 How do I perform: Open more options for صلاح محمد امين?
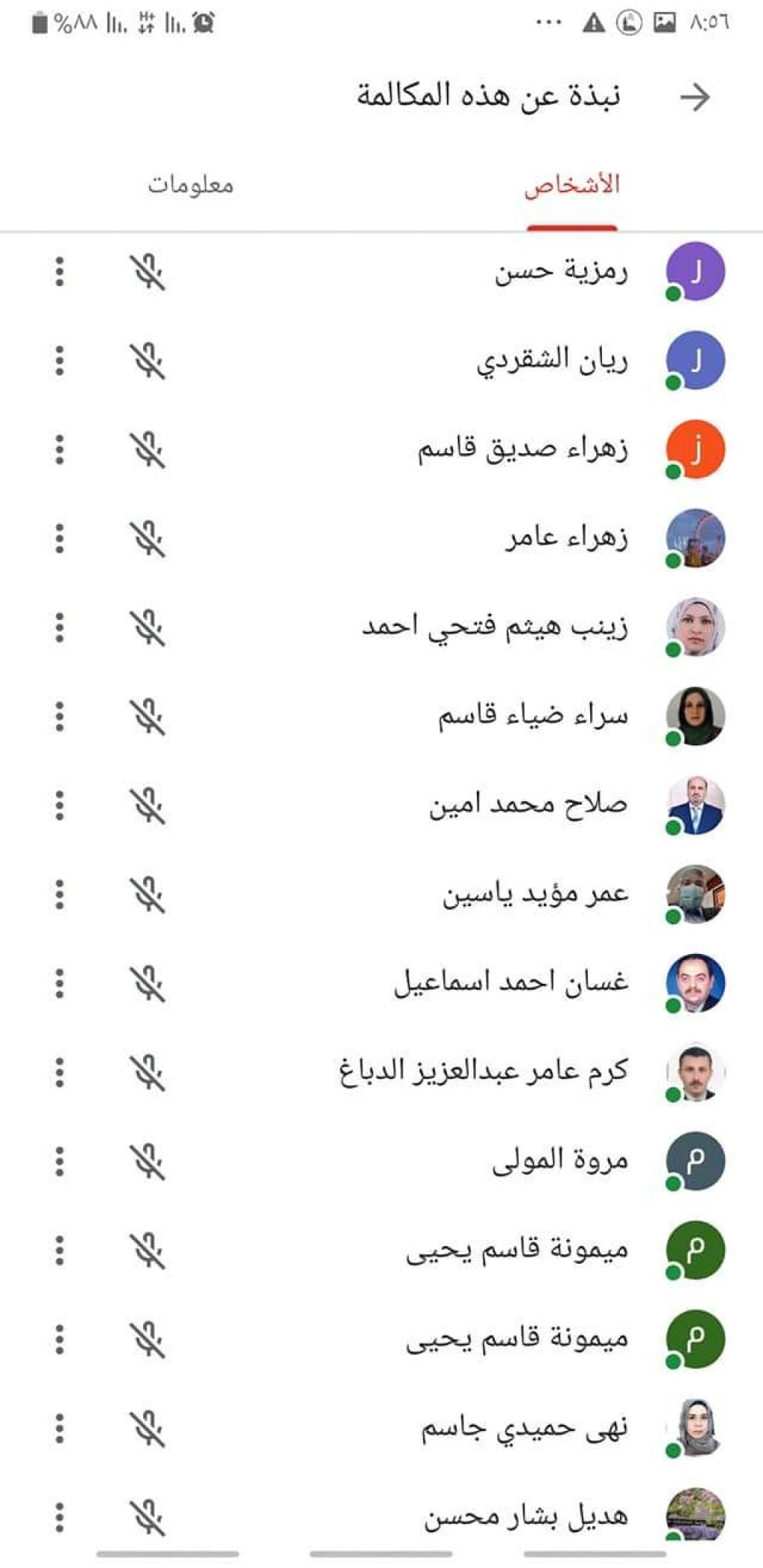(x=60, y=806)
